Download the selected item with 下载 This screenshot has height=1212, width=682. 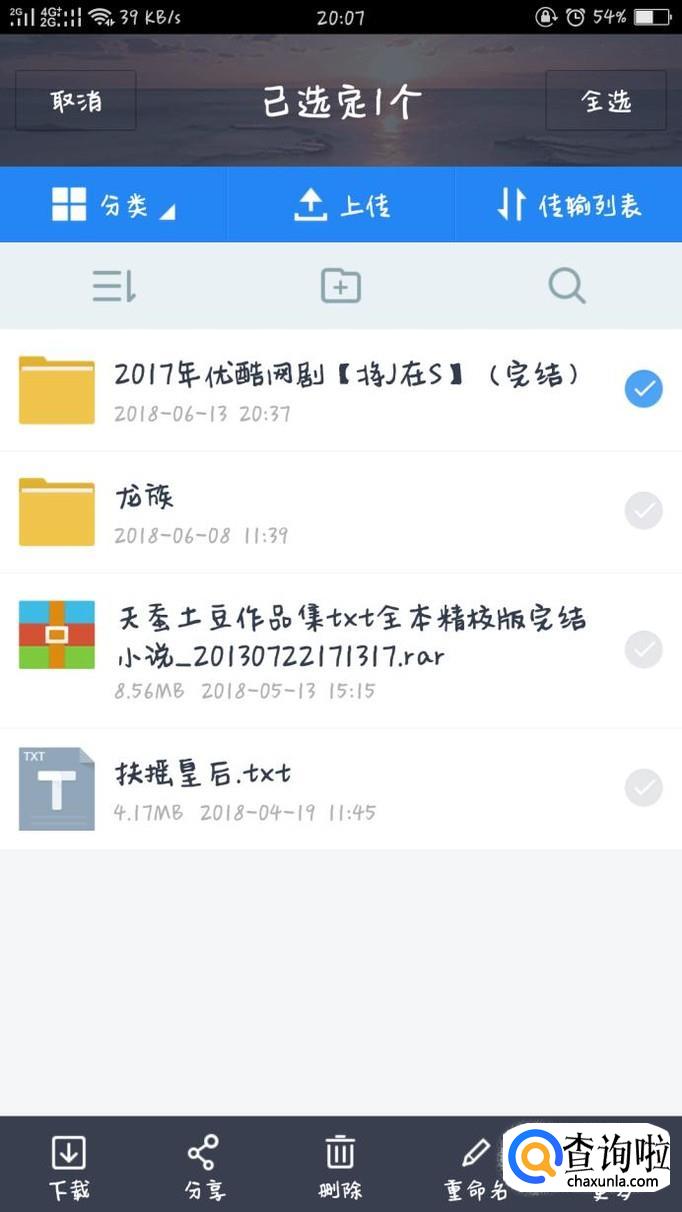coord(69,1166)
